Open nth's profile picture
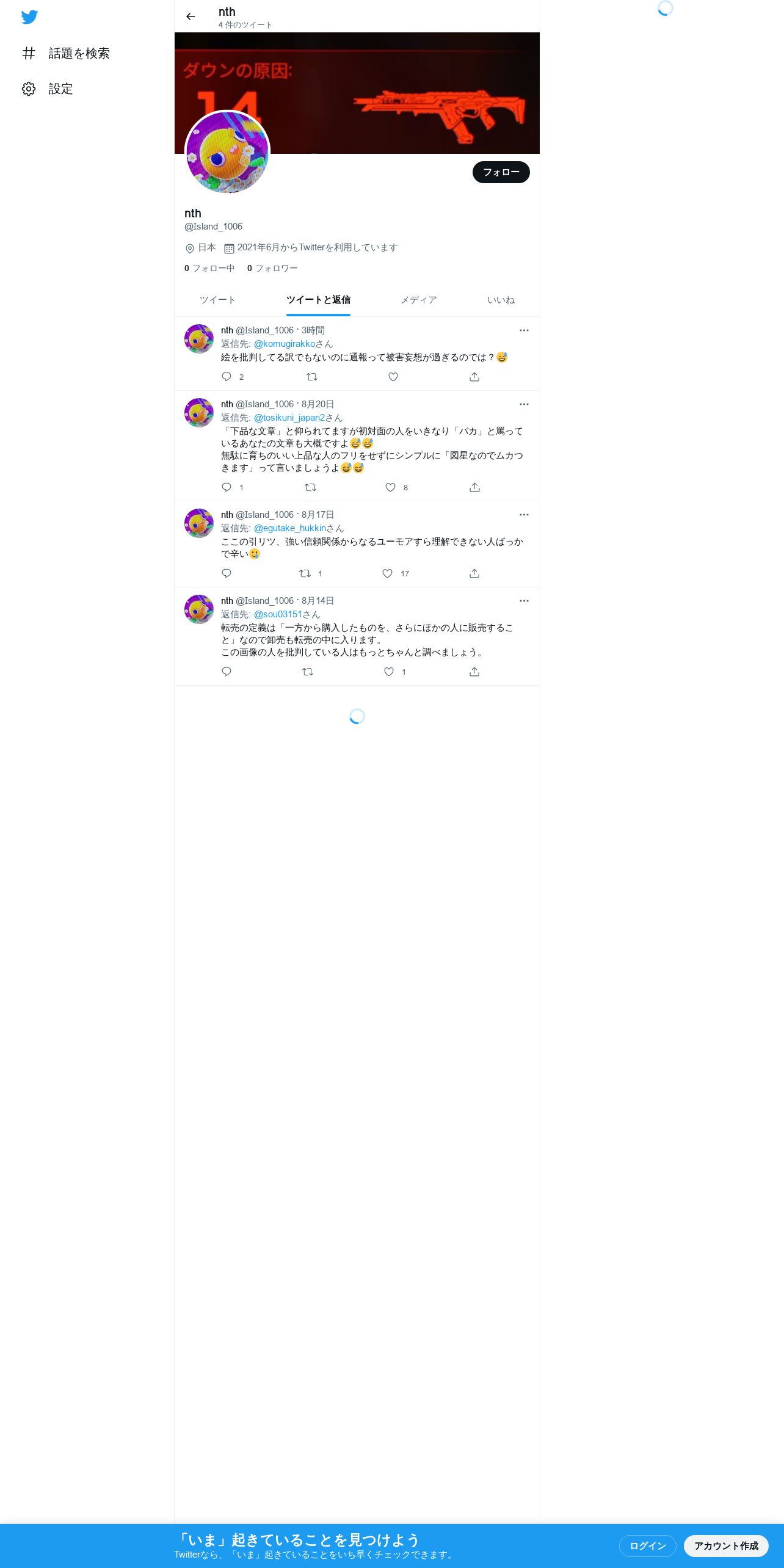The height and width of the screenshot is (1568, 784). 227,153
